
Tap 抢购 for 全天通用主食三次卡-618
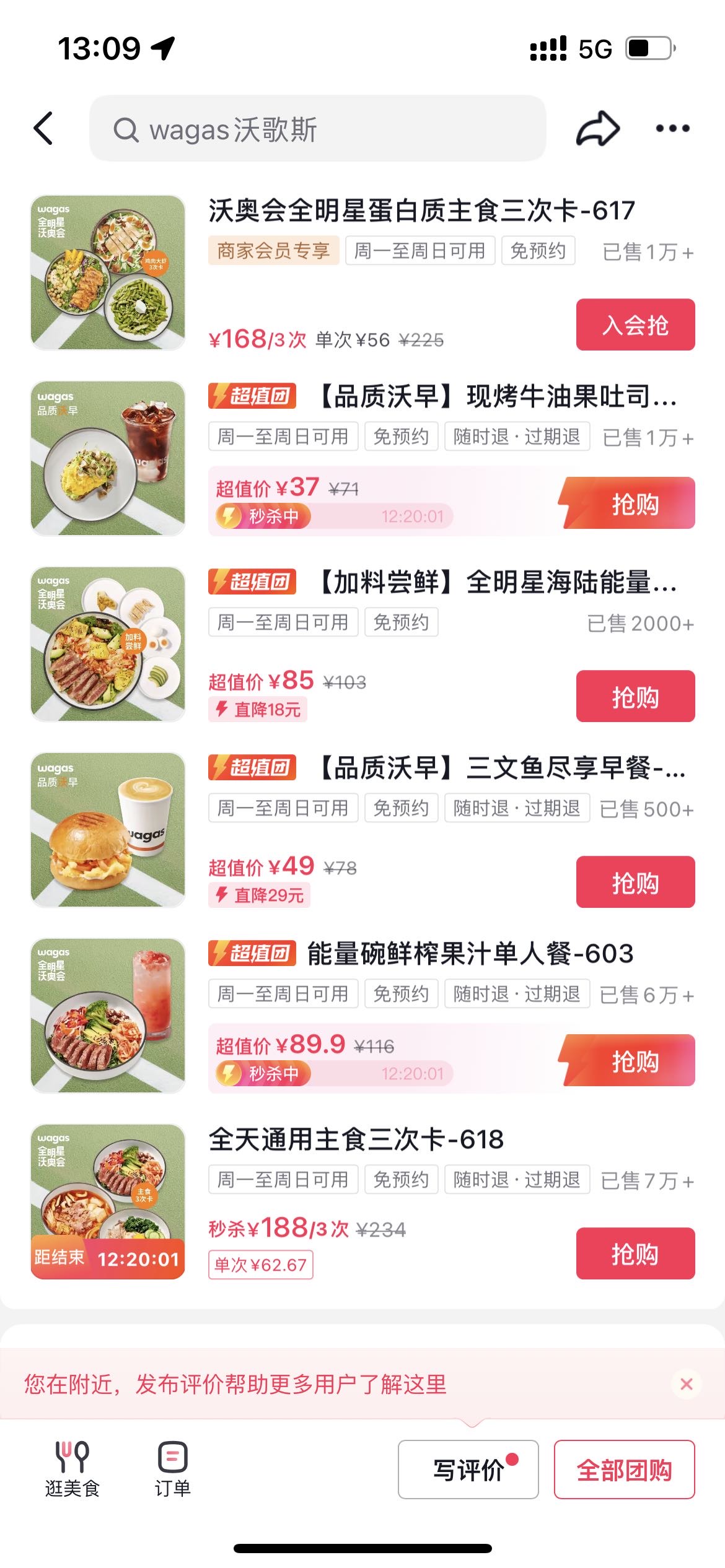635,1253
